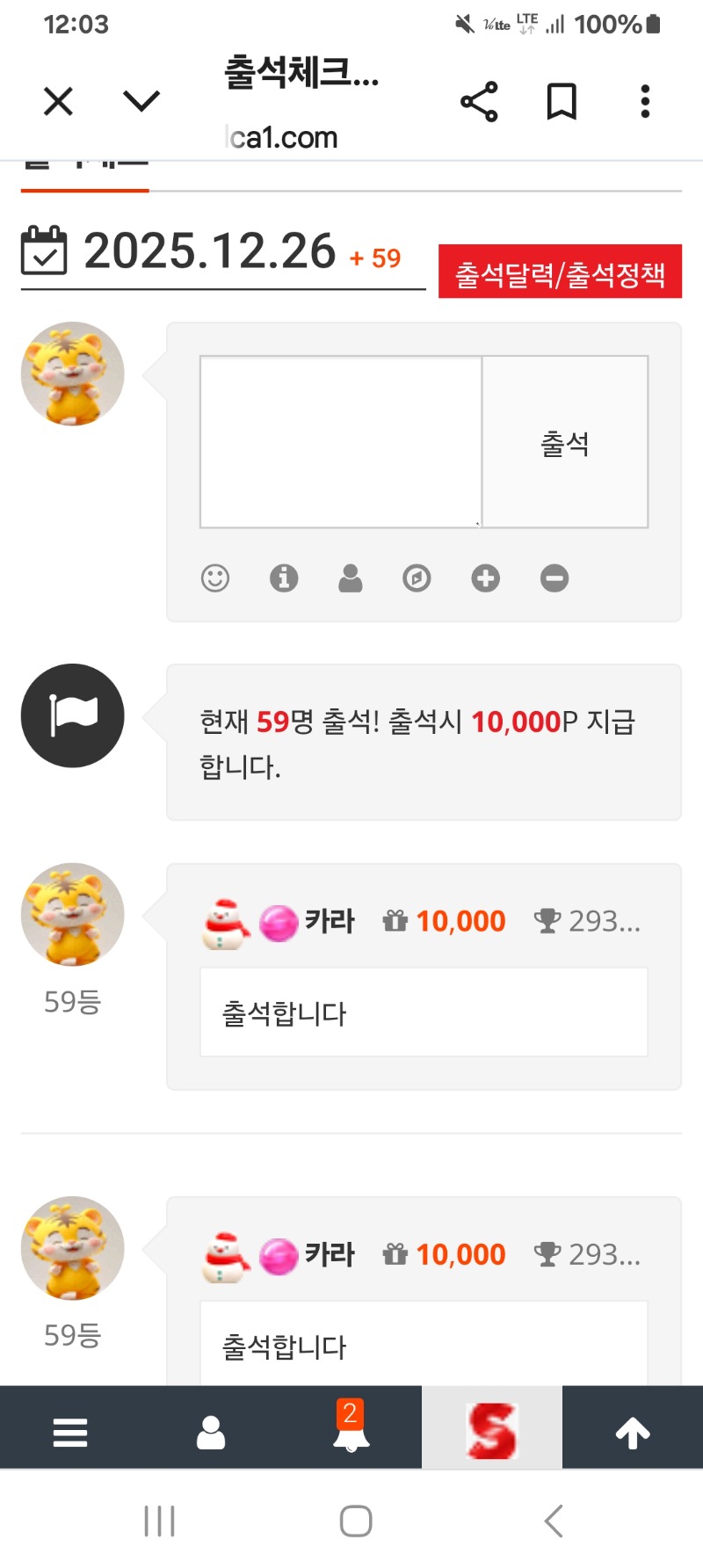
Task: Bookmark the current page
Action: [x=562, y=102]
